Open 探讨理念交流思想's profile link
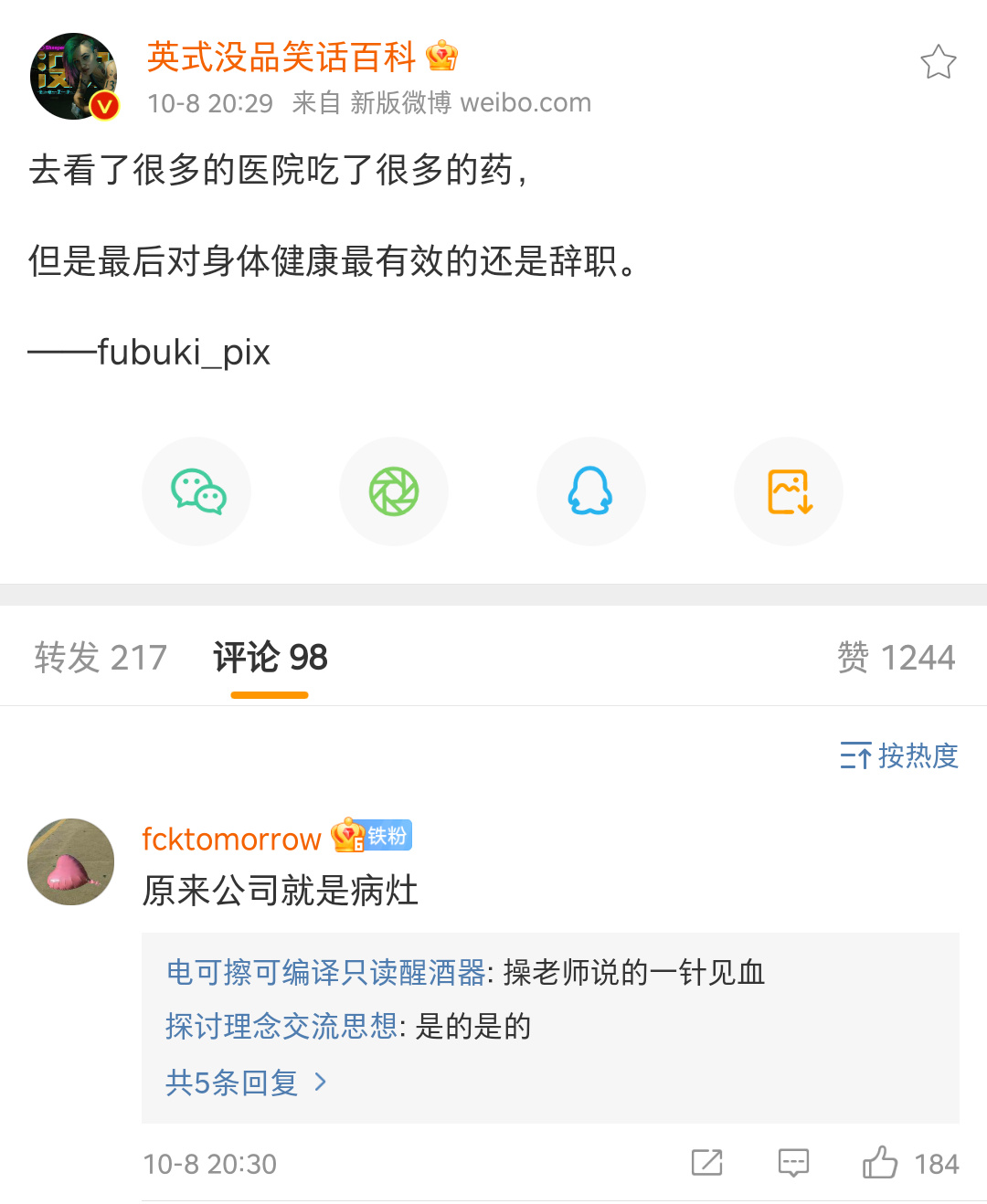The width and height of the screenshot is (987, 1204). tap(281, 1027)
